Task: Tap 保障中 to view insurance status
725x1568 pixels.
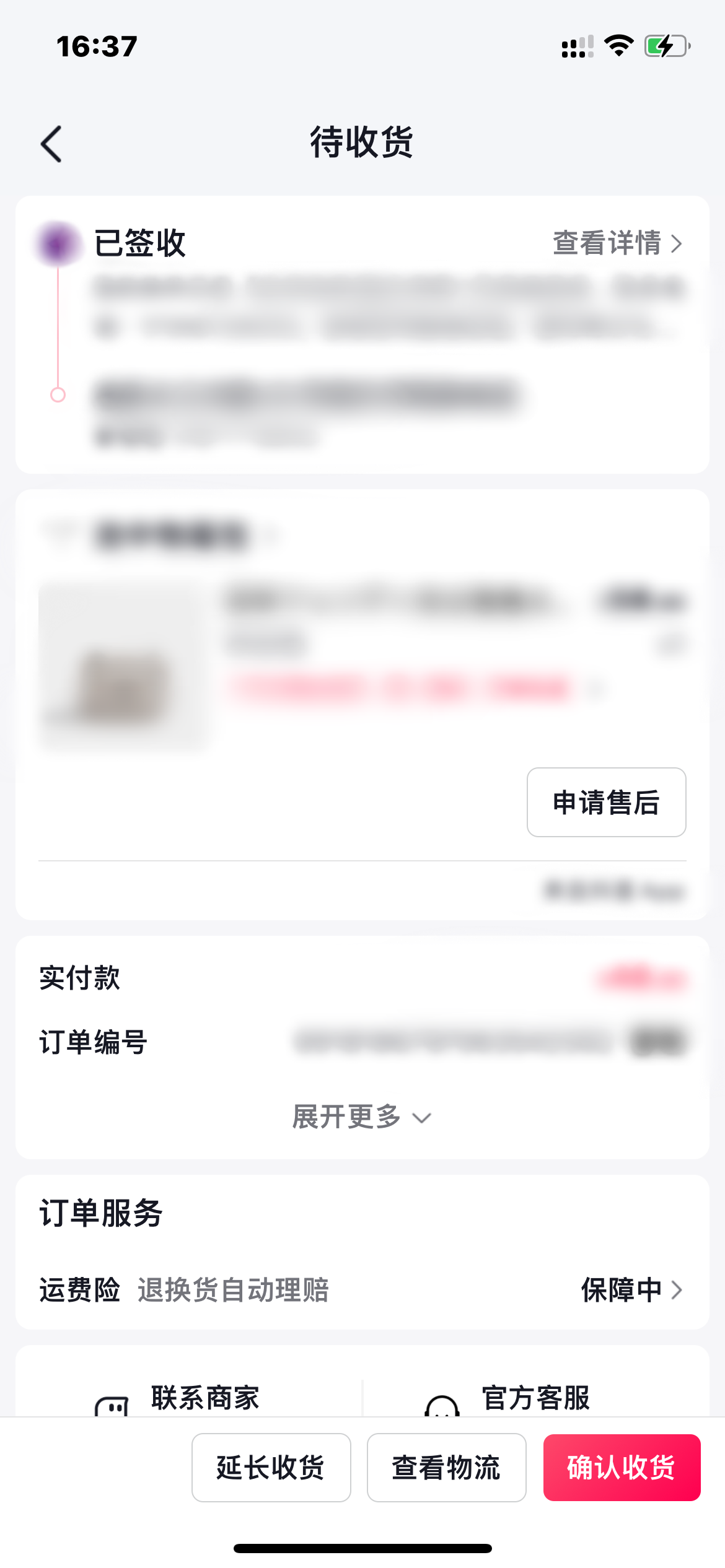Action: coord(620,1291)
